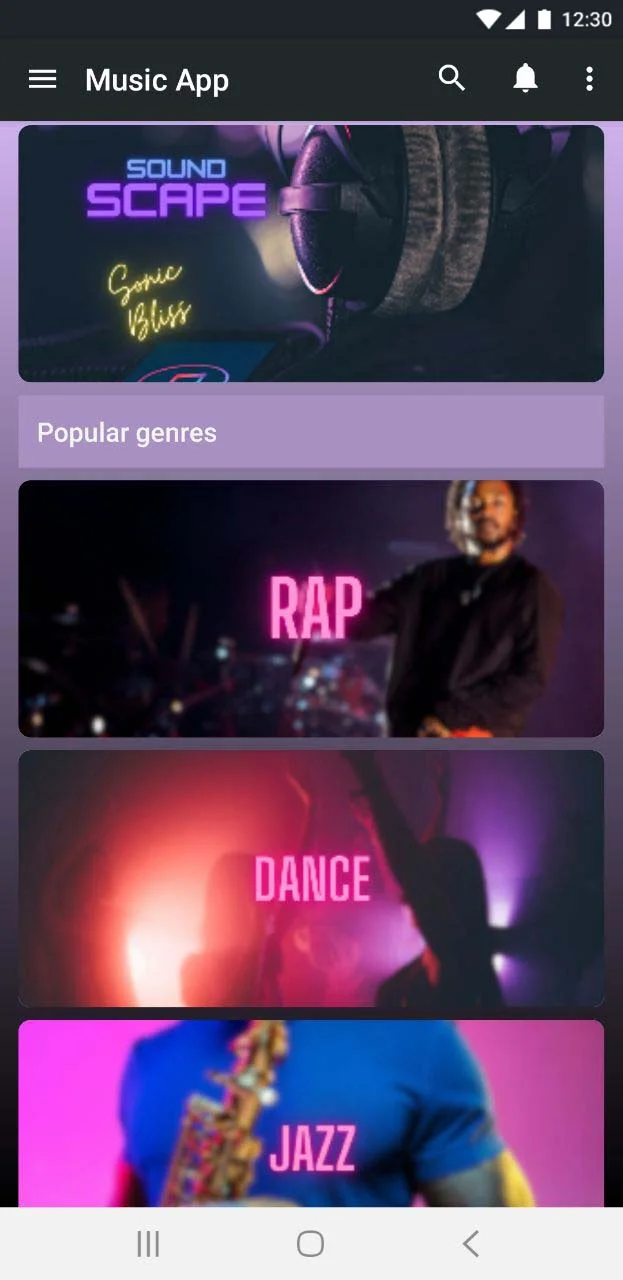Go back using the system back button
The width and height of the screenshot is (623, 1280).
[471, 1243]
